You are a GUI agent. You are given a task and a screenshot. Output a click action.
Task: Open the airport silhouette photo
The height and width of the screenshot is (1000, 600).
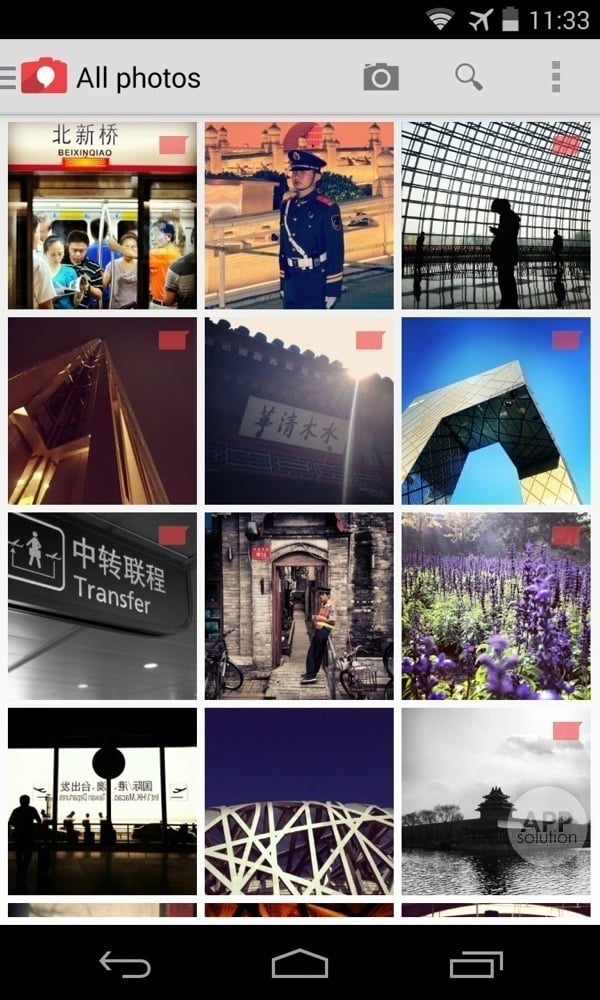point(102,801)
